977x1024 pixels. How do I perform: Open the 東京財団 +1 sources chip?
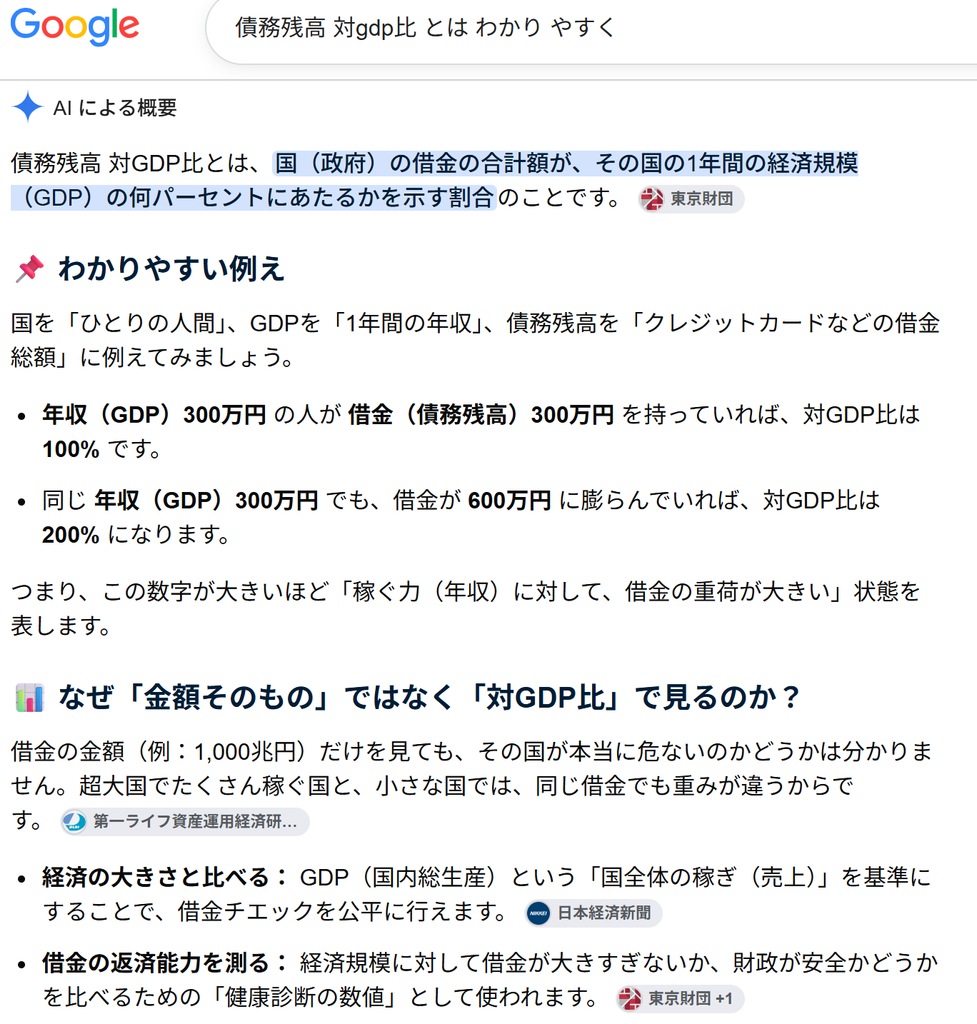[679, 999]
